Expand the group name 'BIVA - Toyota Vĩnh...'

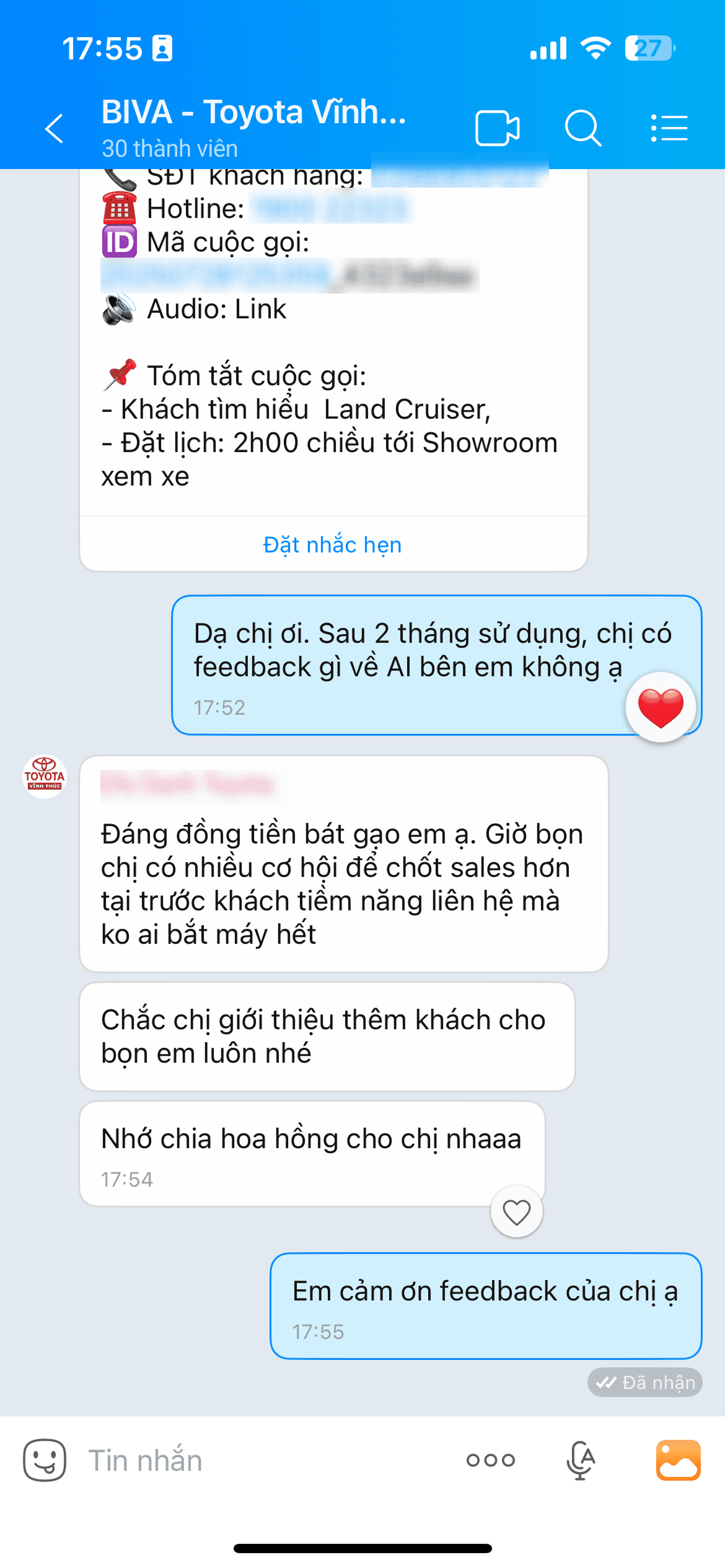pyautogui.click(x=254, y=113)
